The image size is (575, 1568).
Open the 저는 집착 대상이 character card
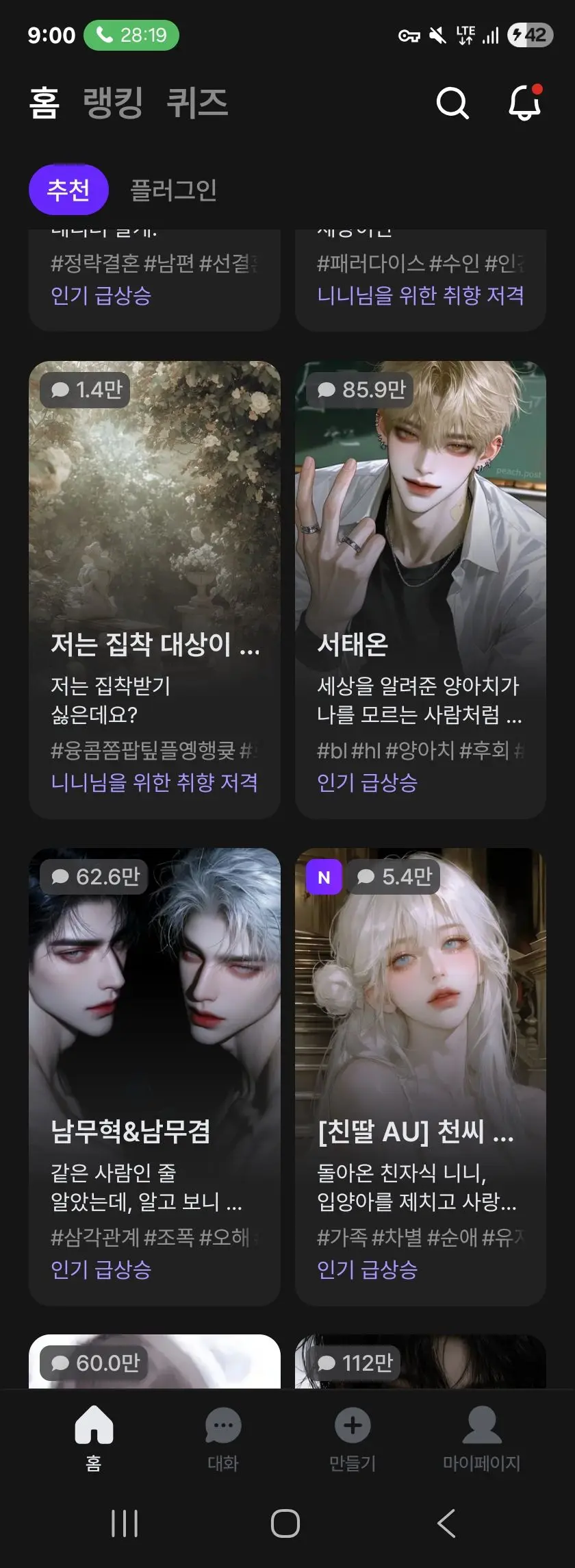(155, 590)
